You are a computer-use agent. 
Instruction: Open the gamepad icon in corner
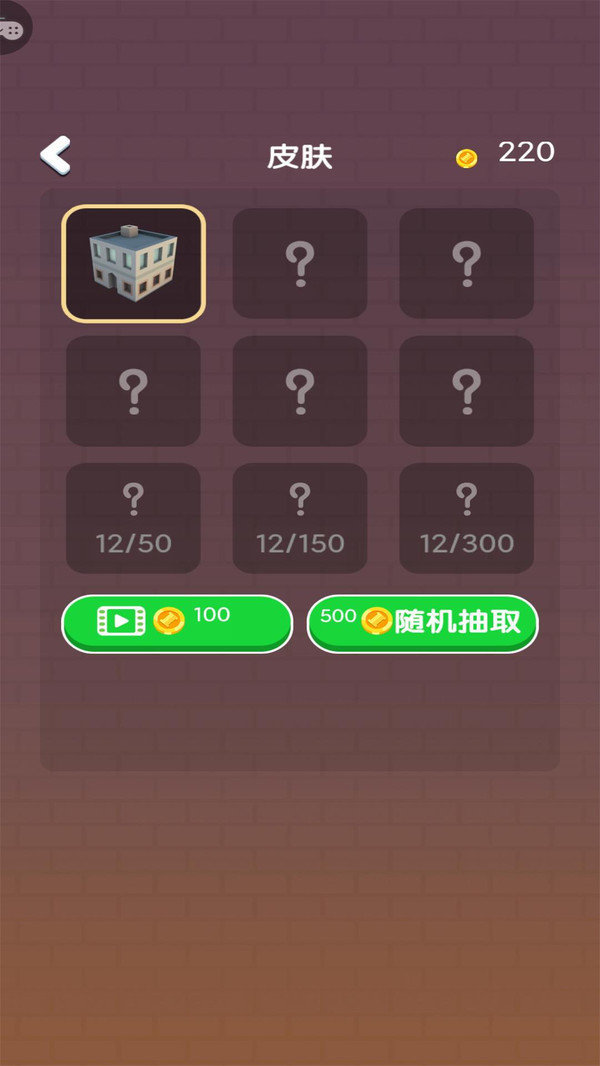pyautogui.click(x=12, y=27)
